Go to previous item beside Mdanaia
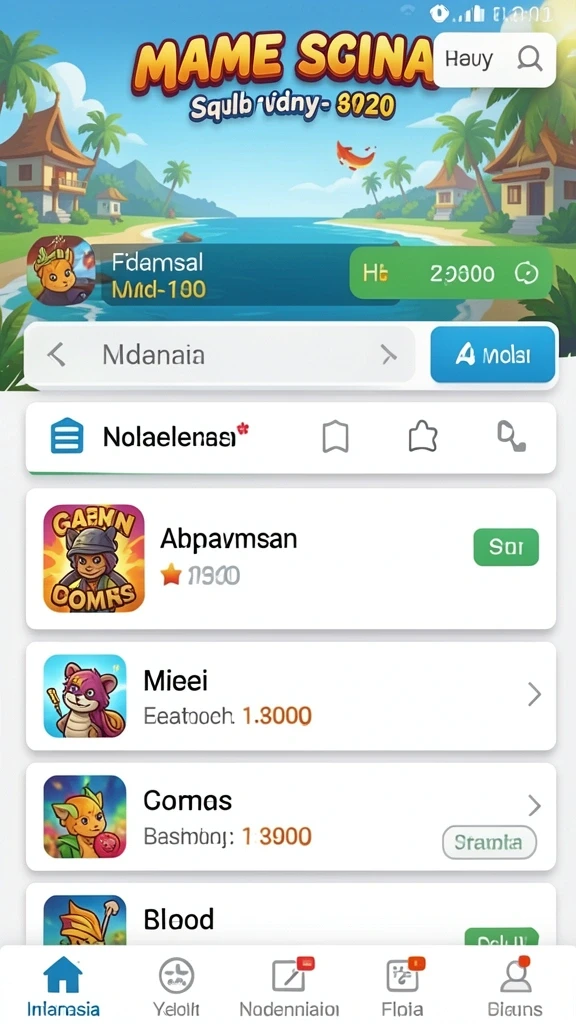This screenshot has width=576, height=1024. (x=56, y=355)
